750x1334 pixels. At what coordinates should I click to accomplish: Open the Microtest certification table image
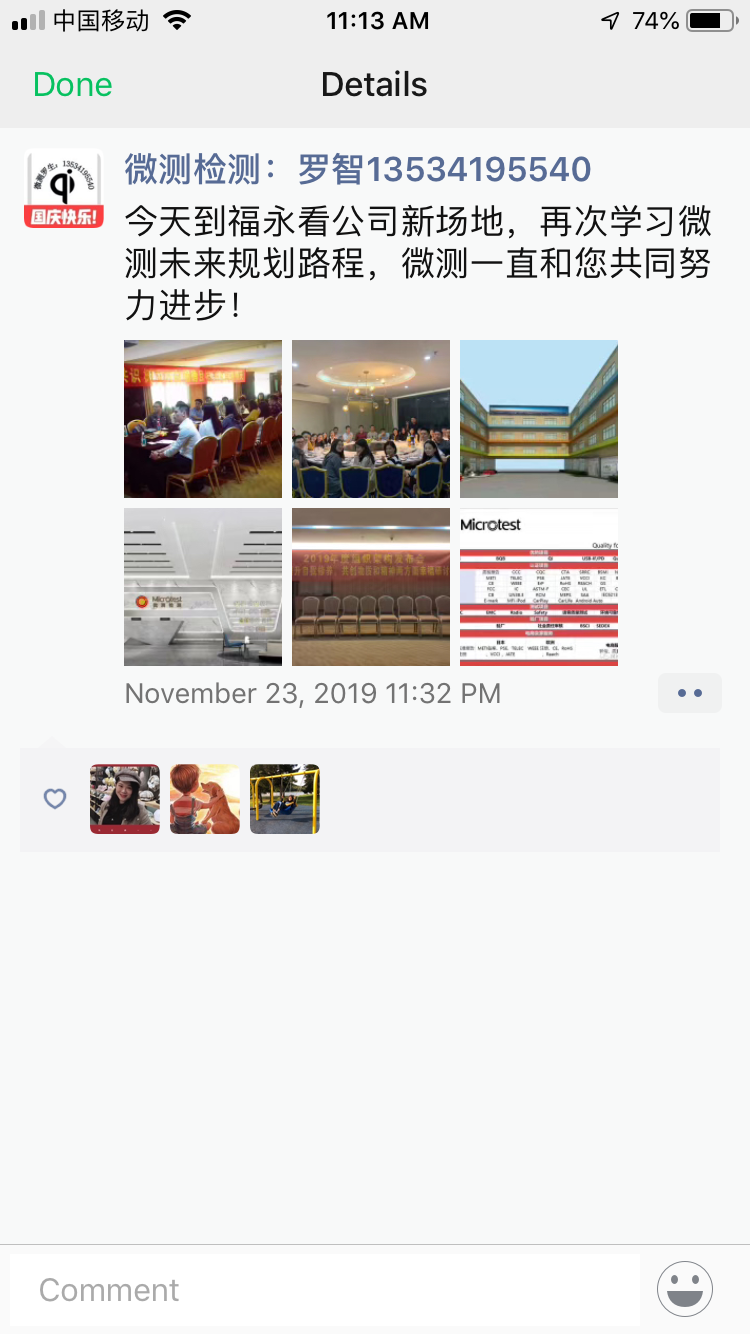pyautogui.click(x=539, y=587)
